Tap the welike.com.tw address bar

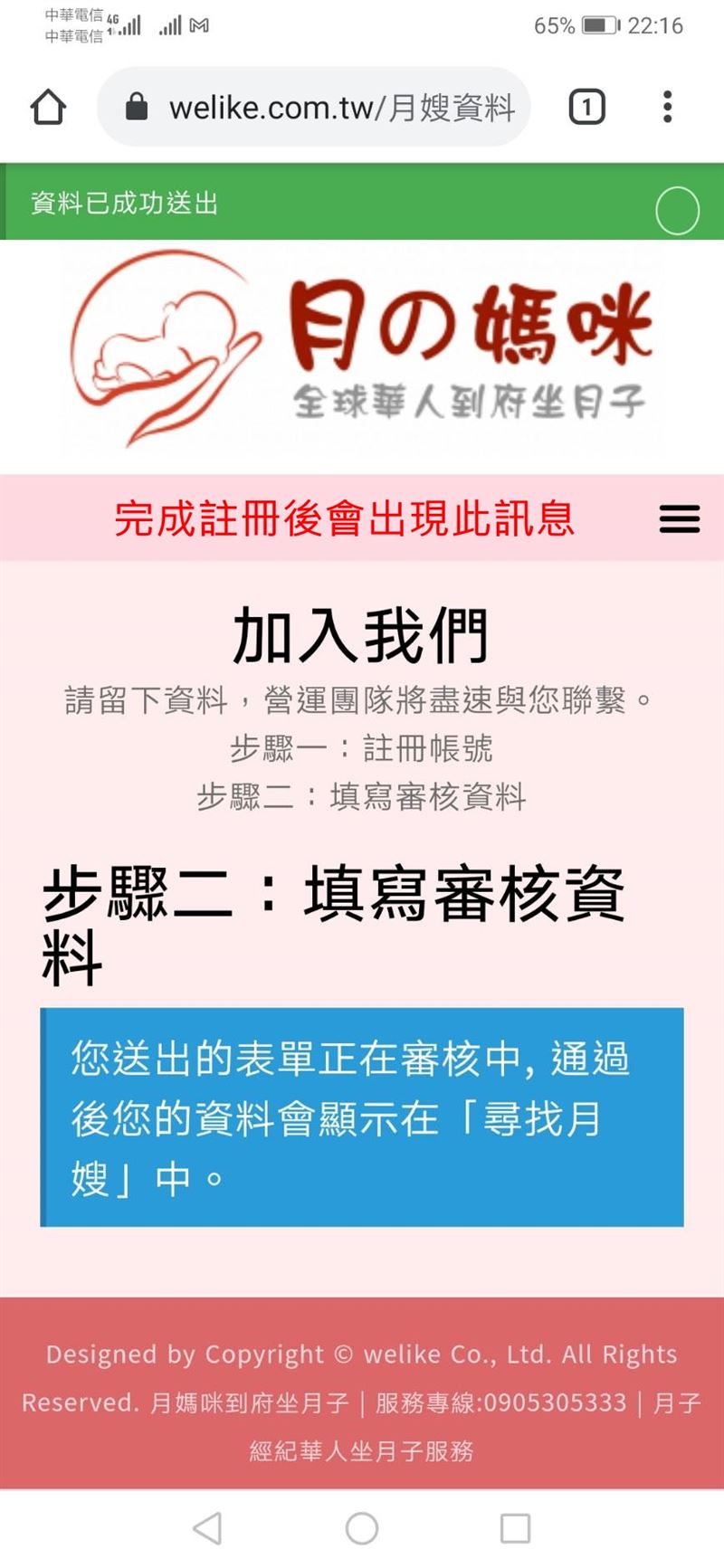(x=326, y=108)
